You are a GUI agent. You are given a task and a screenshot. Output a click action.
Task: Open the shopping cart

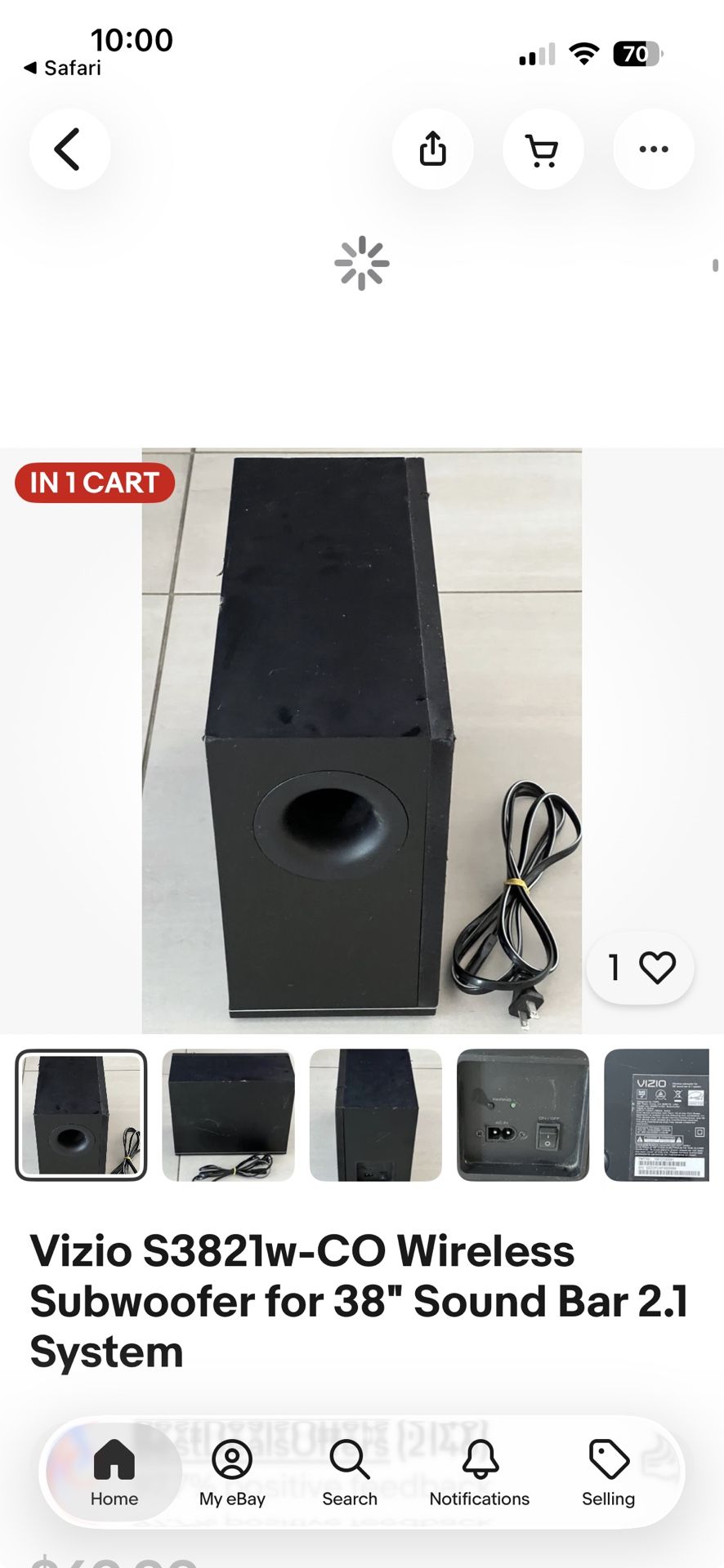pos(543,149)
